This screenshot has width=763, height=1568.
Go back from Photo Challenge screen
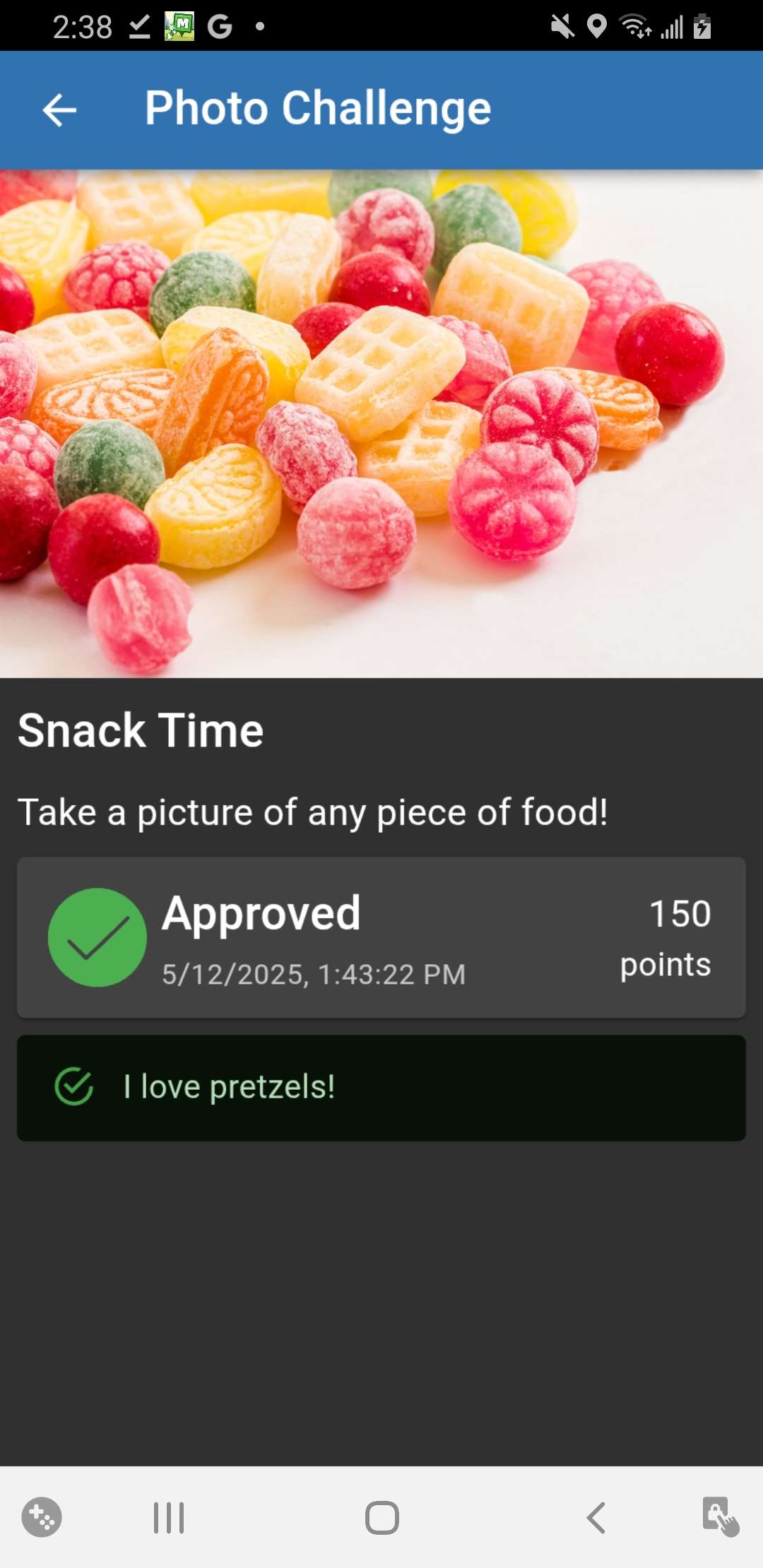point(59,110)
